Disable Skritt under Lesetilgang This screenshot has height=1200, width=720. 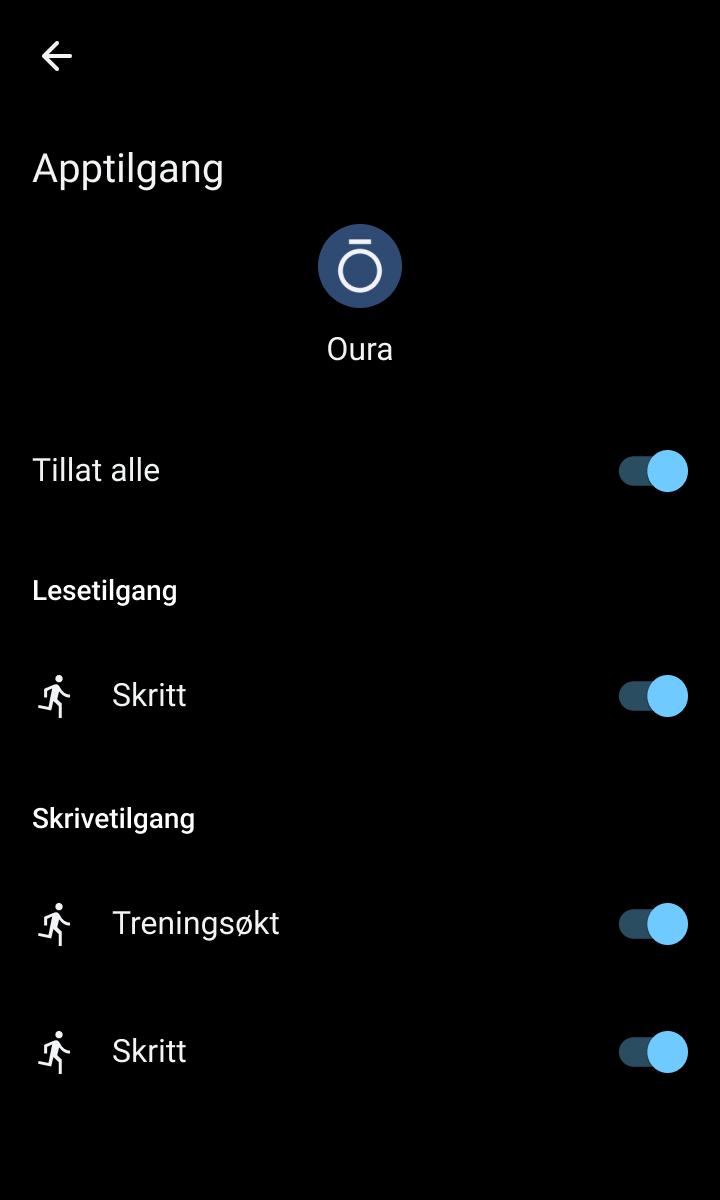click(653, 696)
